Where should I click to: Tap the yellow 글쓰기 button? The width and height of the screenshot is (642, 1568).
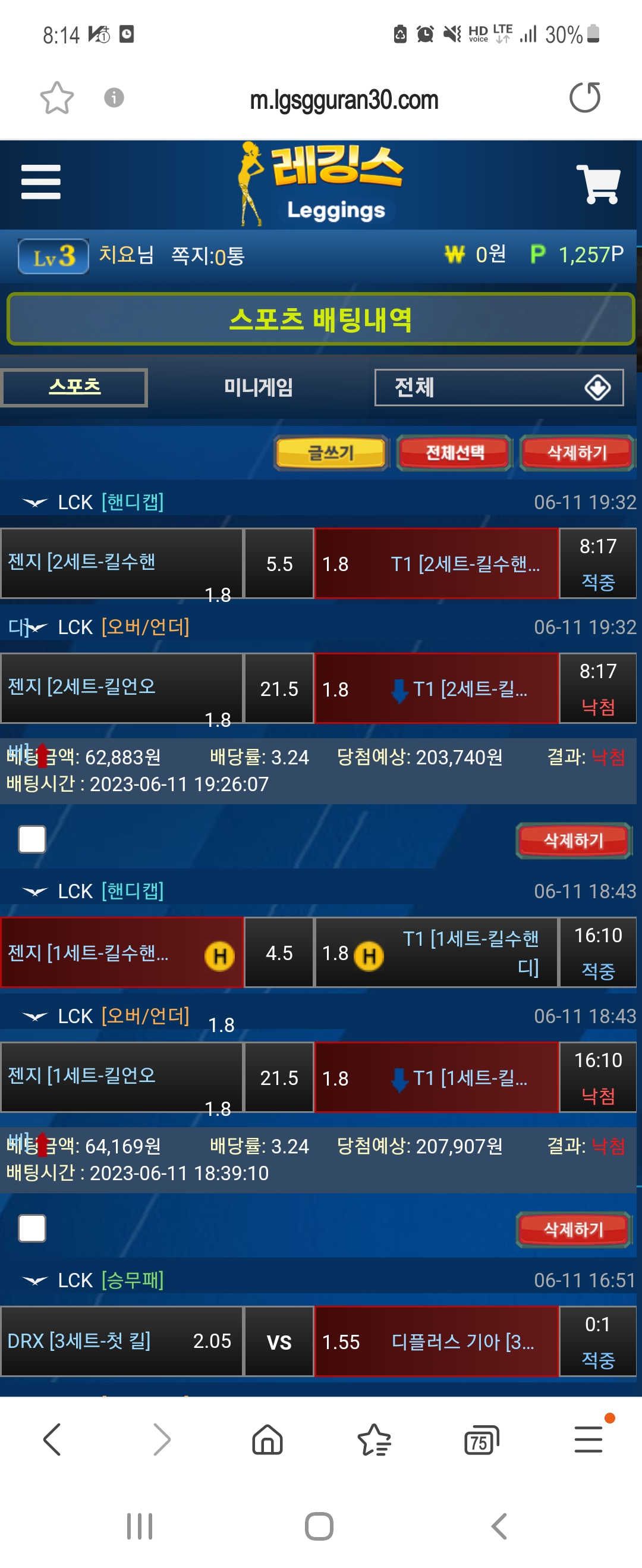pos(331,453)
